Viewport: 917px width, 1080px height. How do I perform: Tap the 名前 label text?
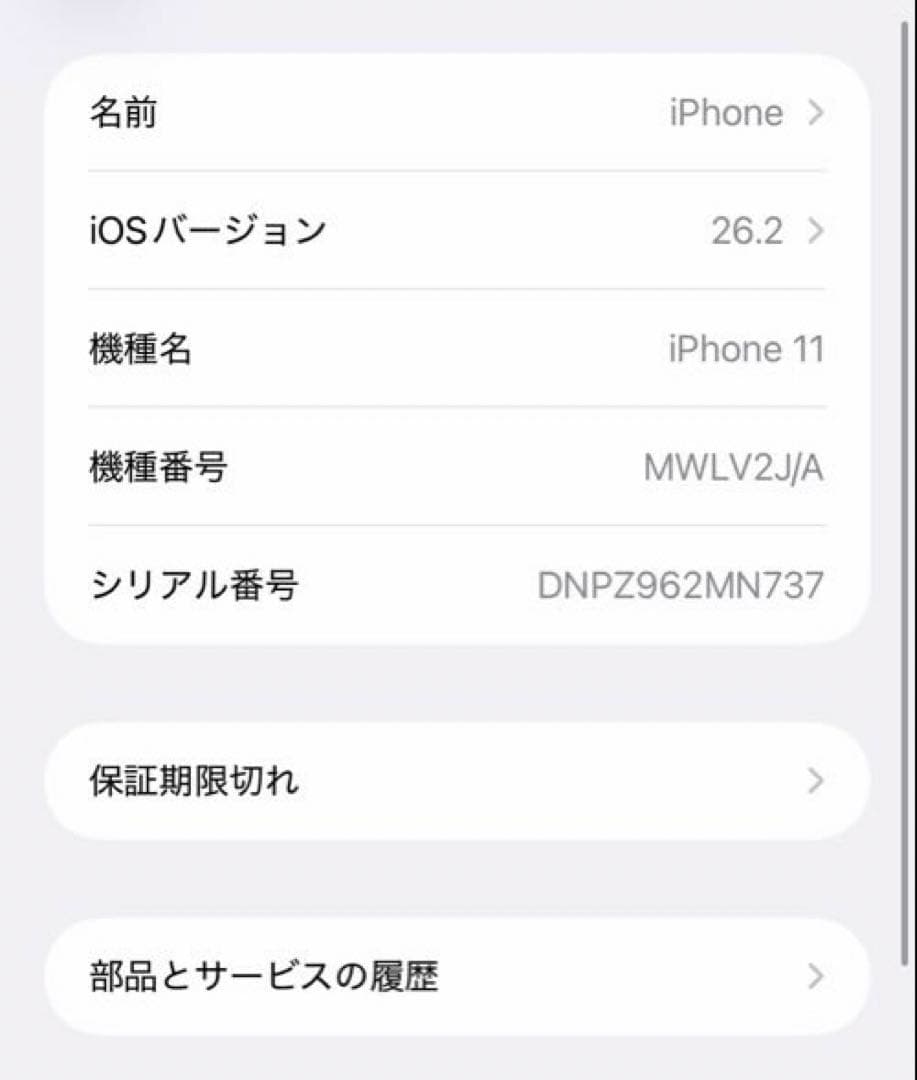point(121,113)
